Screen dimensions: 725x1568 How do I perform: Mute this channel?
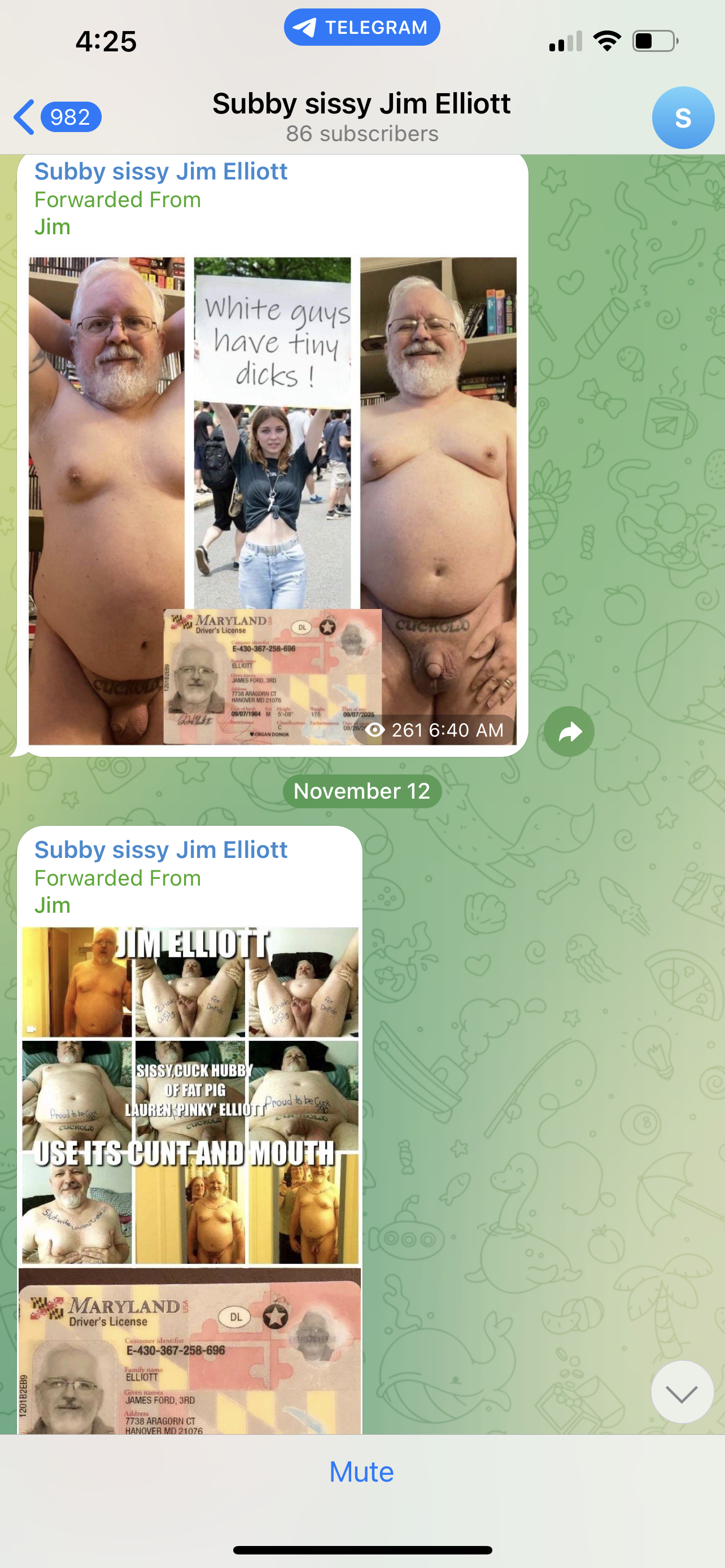click(x=361, y=1471)
